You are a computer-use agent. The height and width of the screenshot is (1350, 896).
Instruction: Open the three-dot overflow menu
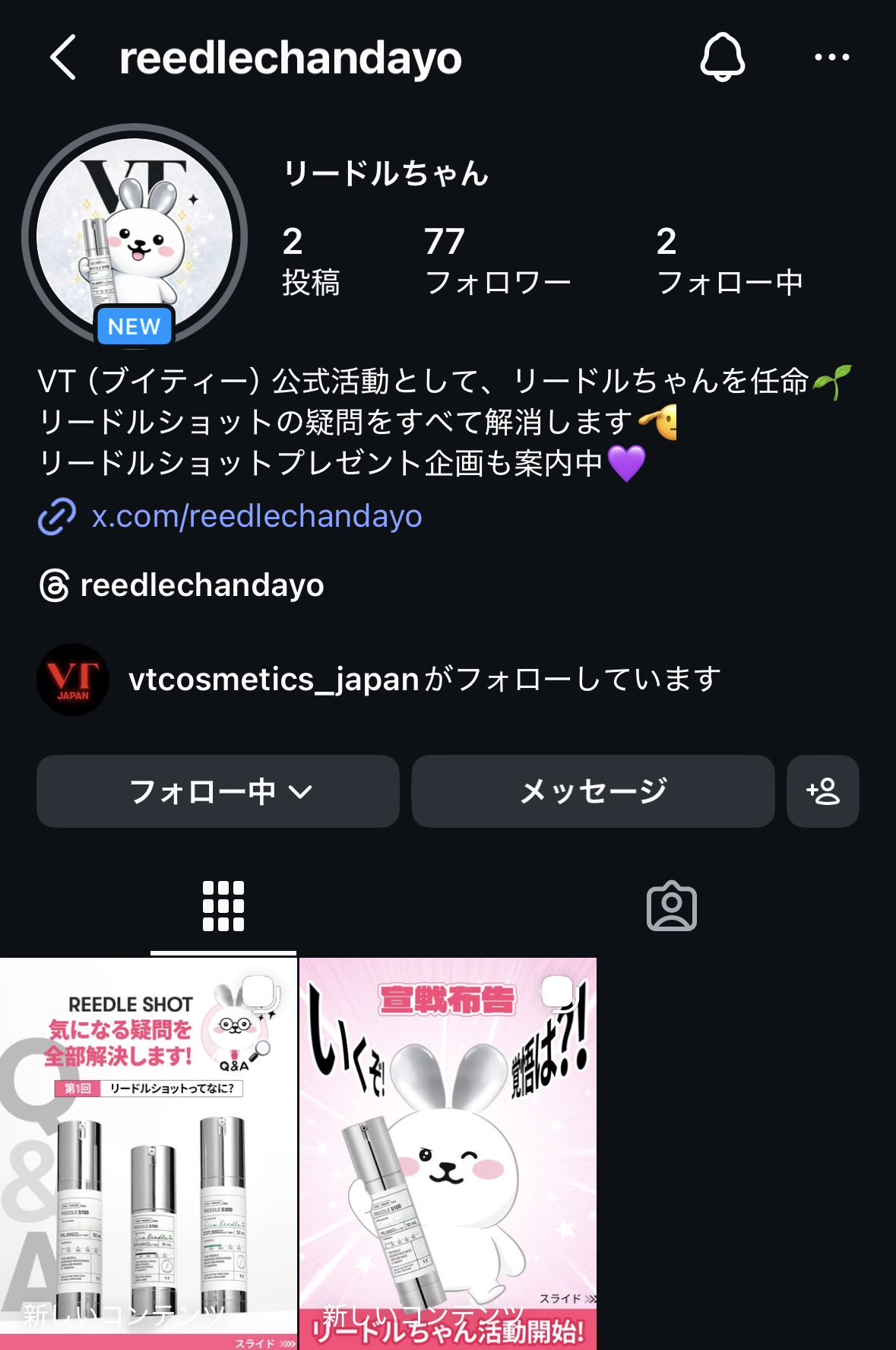(831, 58)
